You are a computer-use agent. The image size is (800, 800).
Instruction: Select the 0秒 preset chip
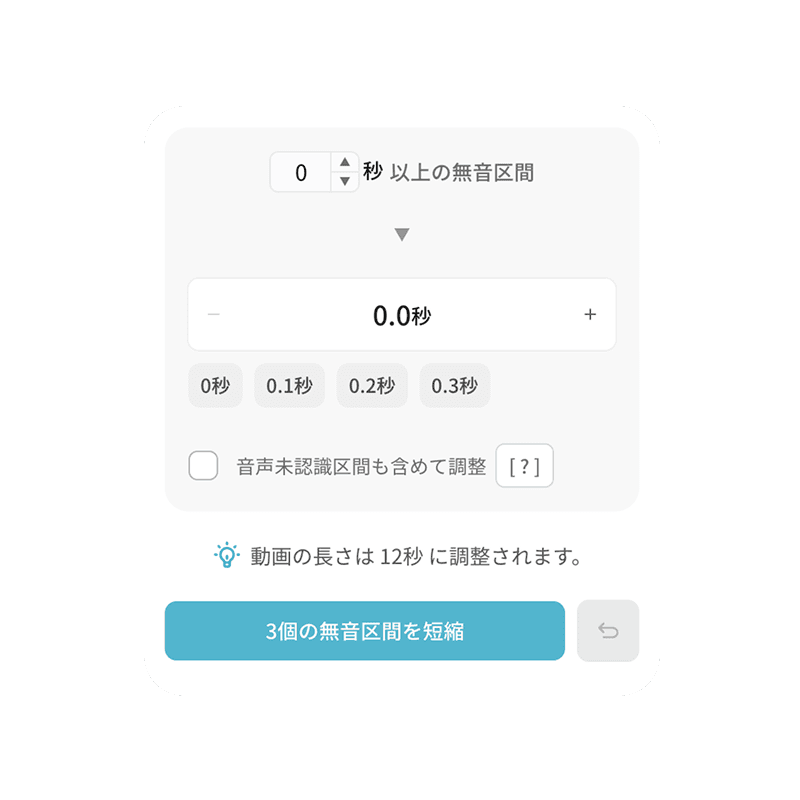point(215,386)
